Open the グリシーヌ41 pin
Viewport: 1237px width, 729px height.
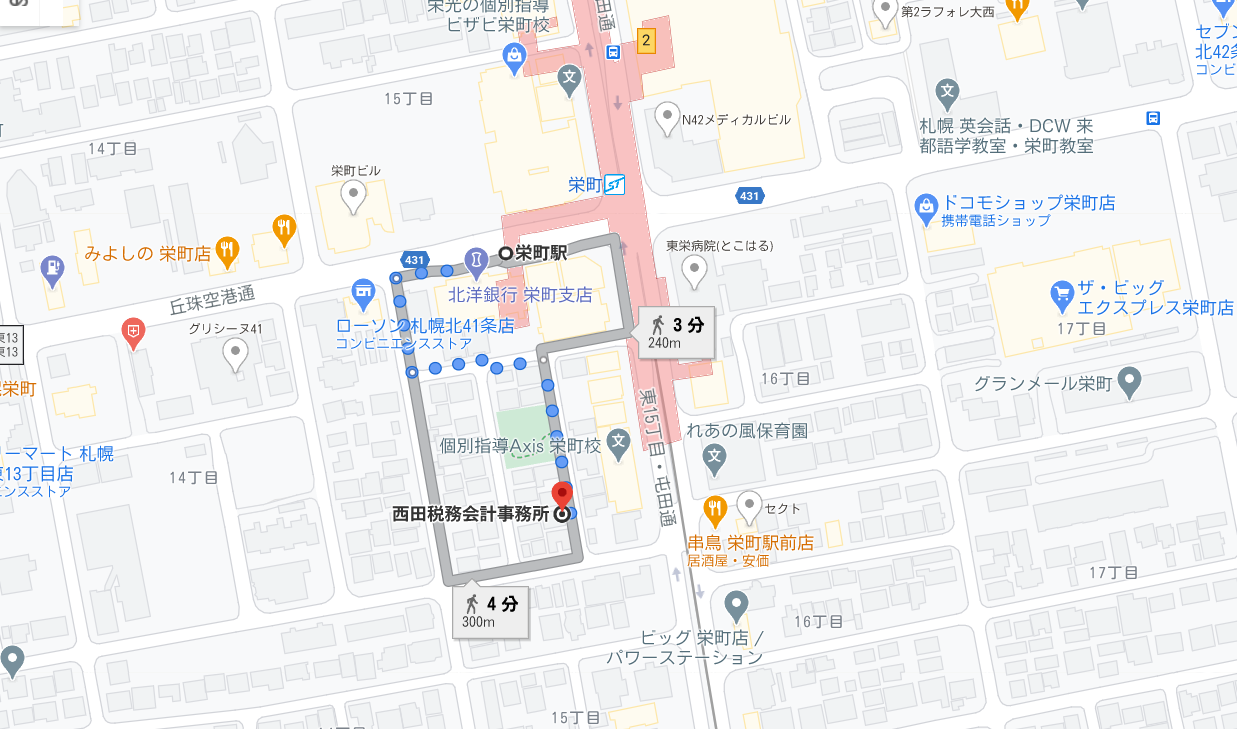pos(235,353)
